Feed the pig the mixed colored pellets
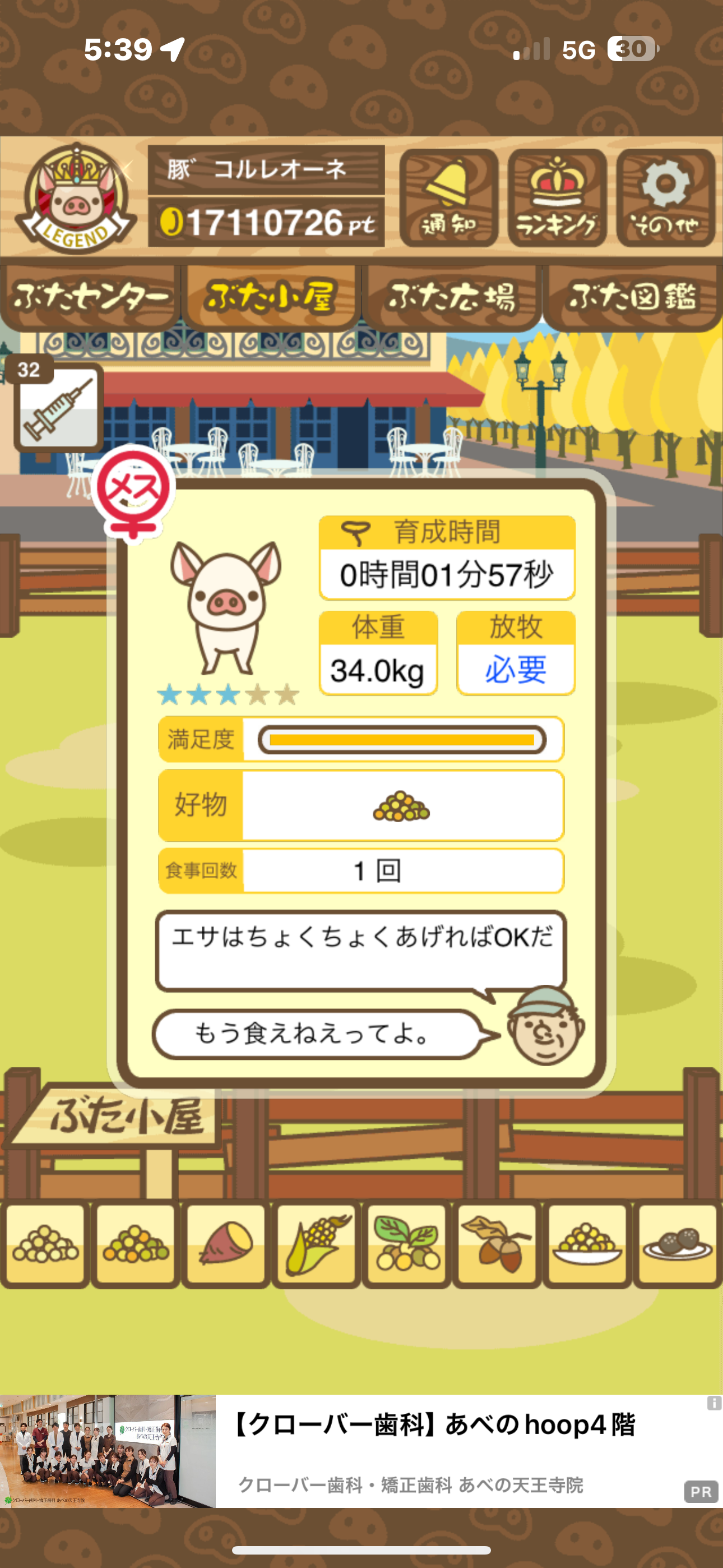Viewport: 723px width, 1568px height. [136, 1244]
